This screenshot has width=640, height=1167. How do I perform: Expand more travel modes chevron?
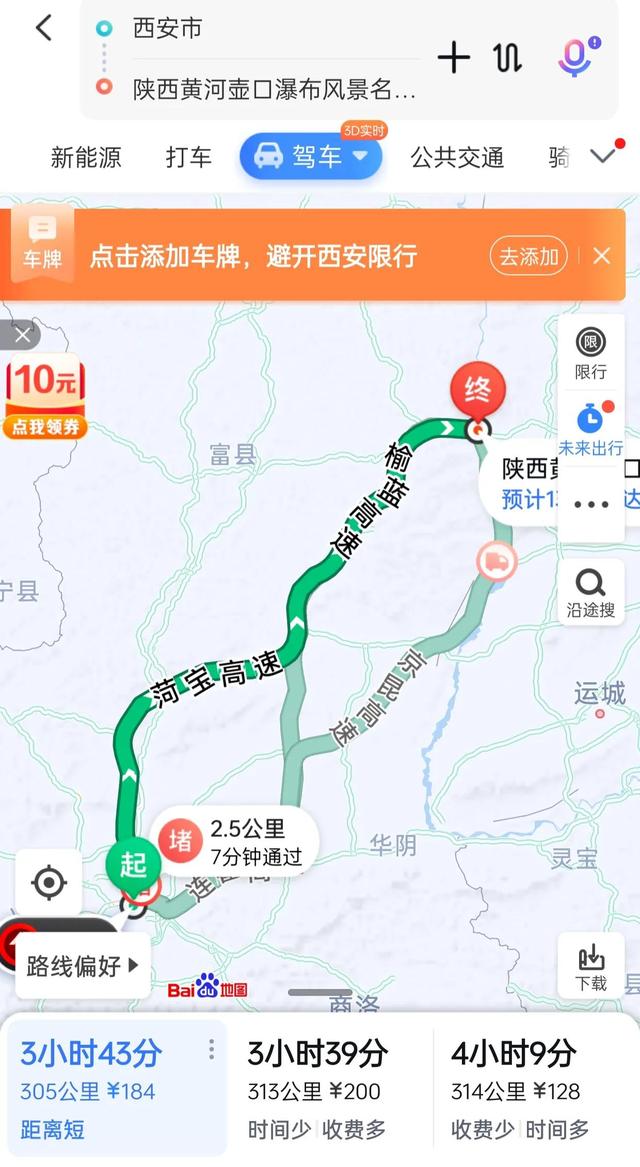pyautogui.click(x=603, y=156)
